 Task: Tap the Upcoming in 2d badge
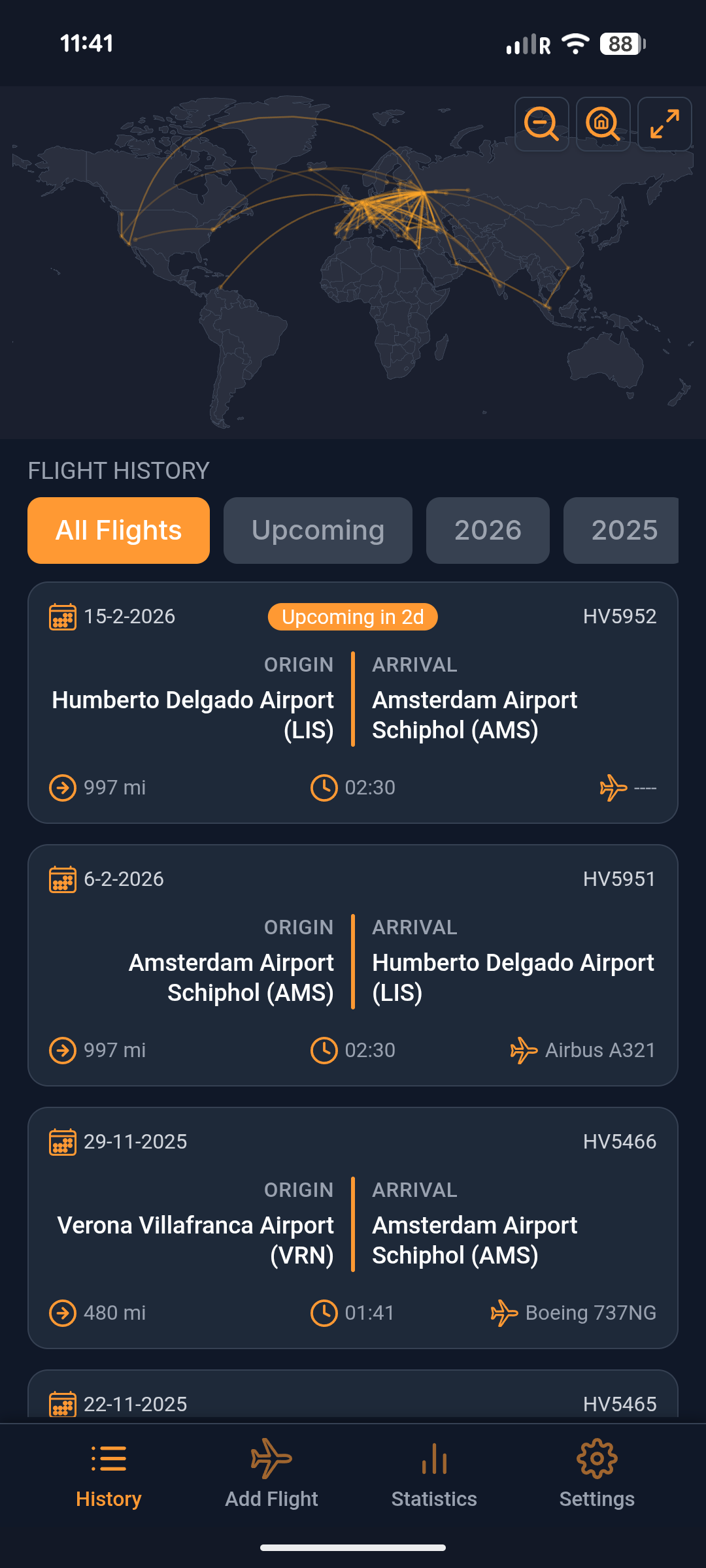(x=352, y=616)
